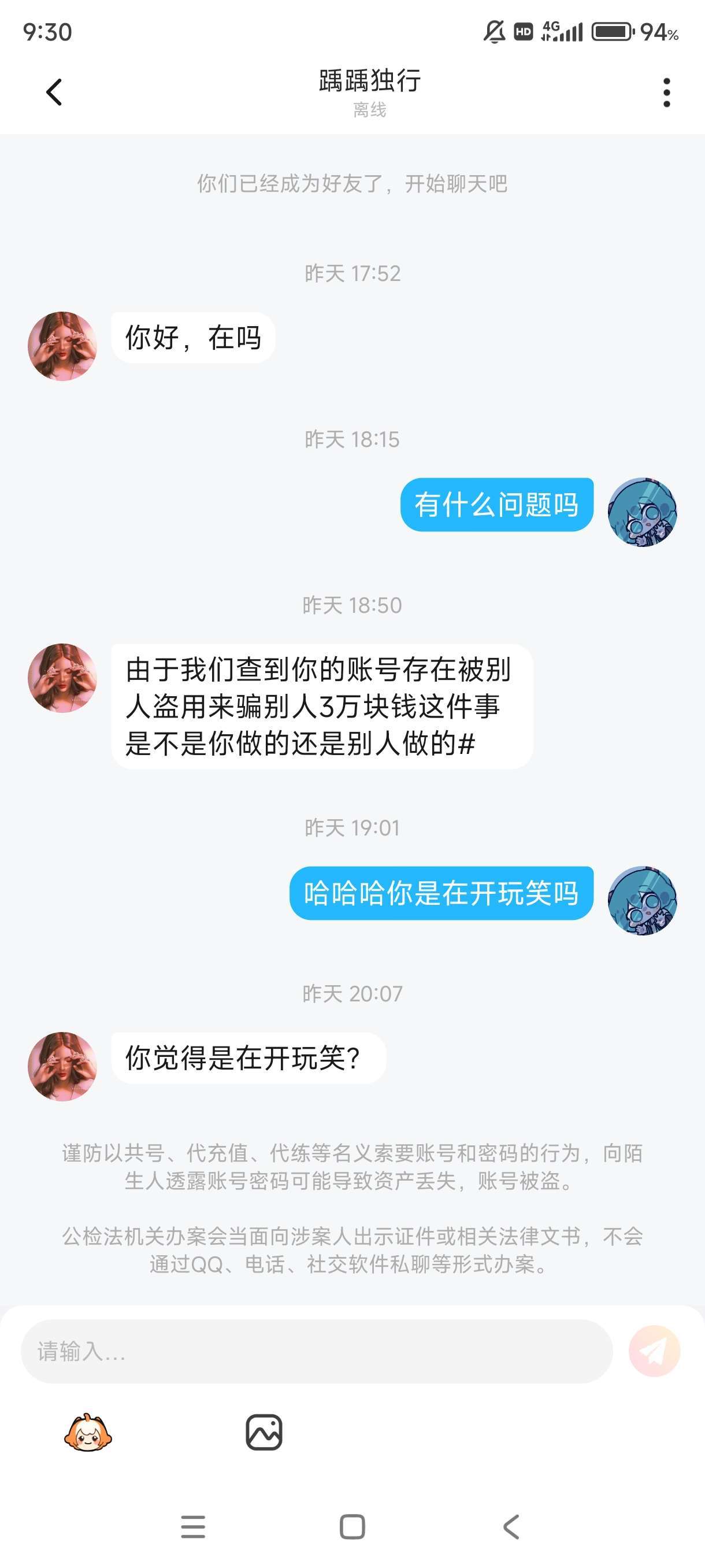Open system recent apps button
This screenshot has height=1568, width=705.
(193, 1527)
